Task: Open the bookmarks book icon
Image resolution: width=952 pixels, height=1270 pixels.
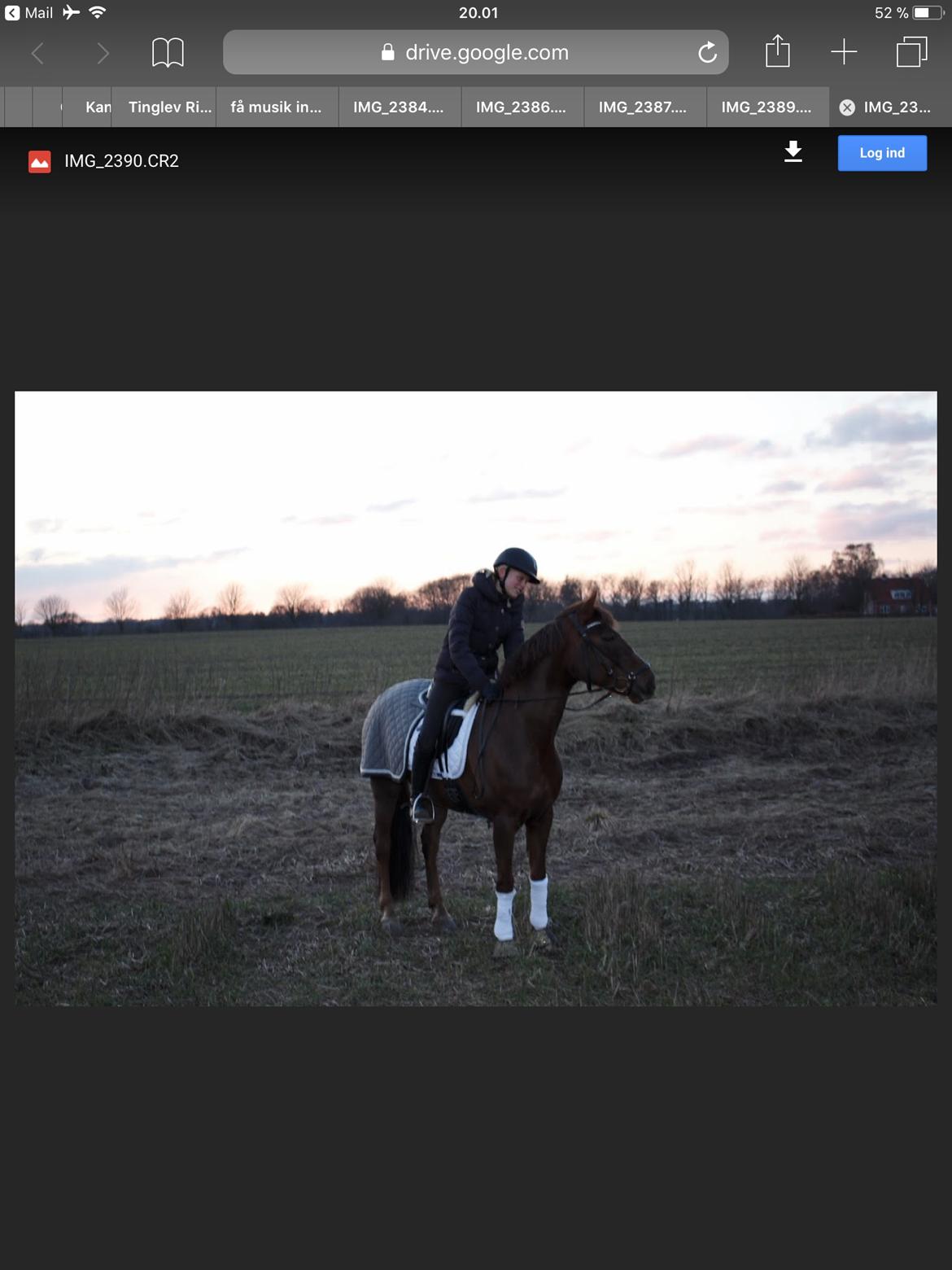Action: tap(168, 53)
